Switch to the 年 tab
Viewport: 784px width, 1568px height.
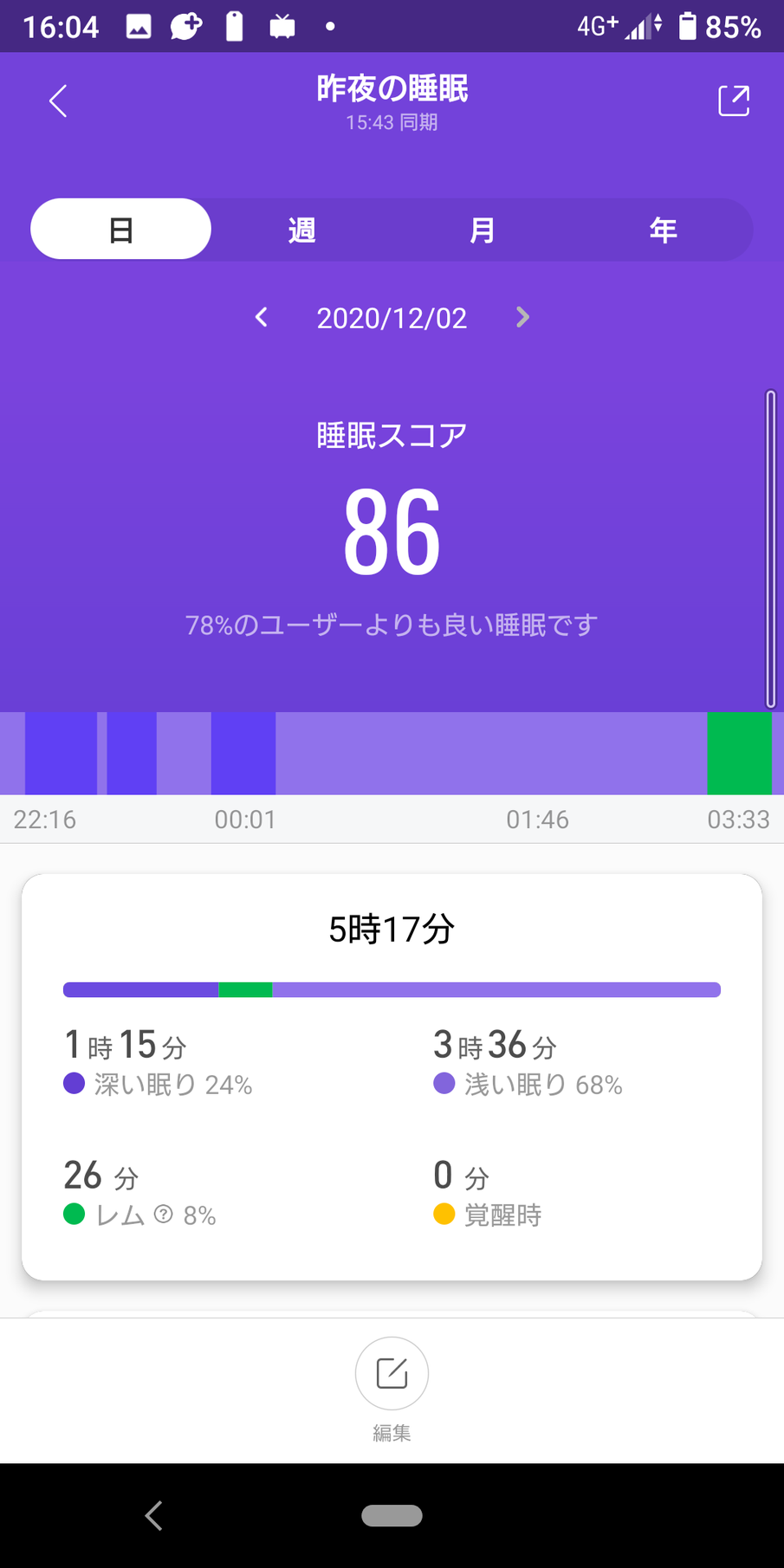point(663,230)
